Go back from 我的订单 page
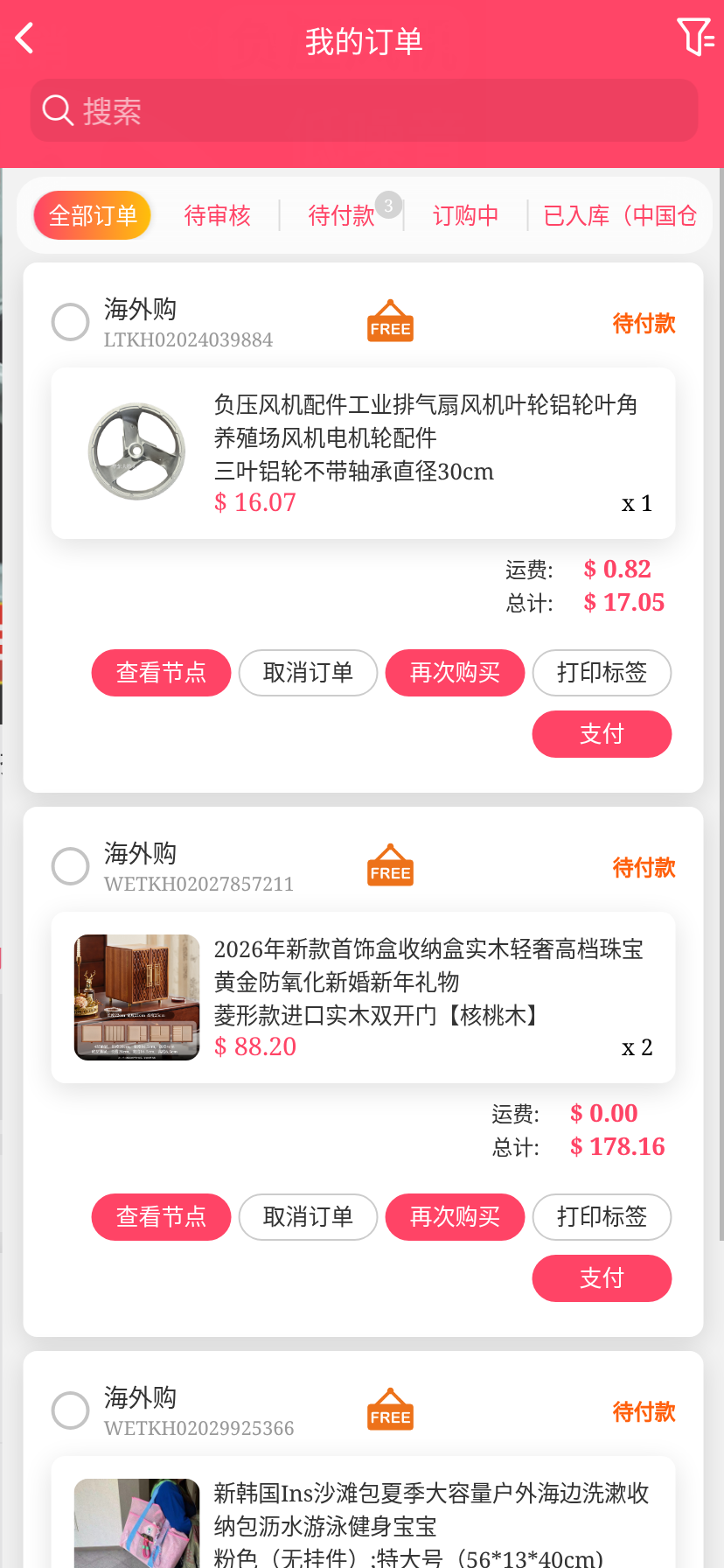The image size is (724, 1568). pos(25,38)
